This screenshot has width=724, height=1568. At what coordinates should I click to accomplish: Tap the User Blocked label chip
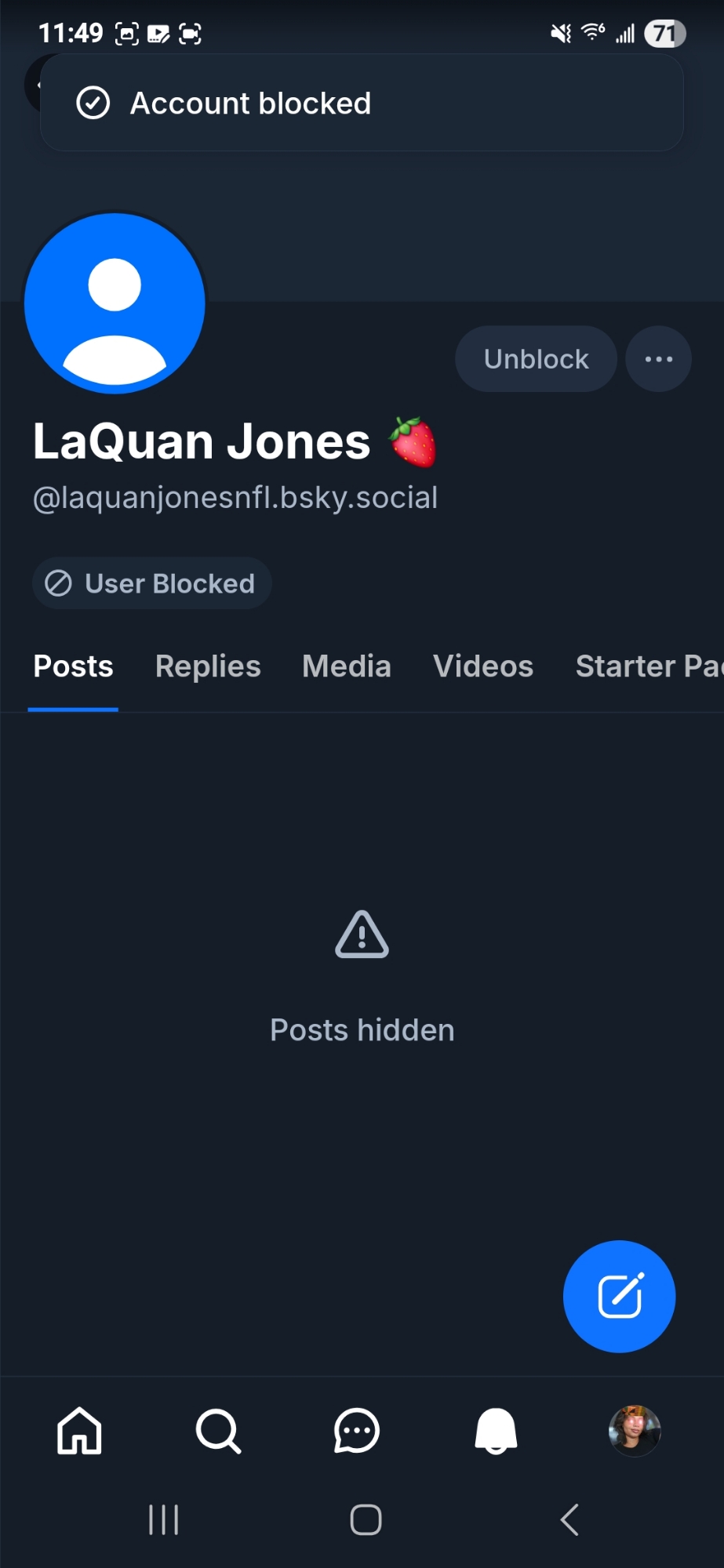(151, 583)
